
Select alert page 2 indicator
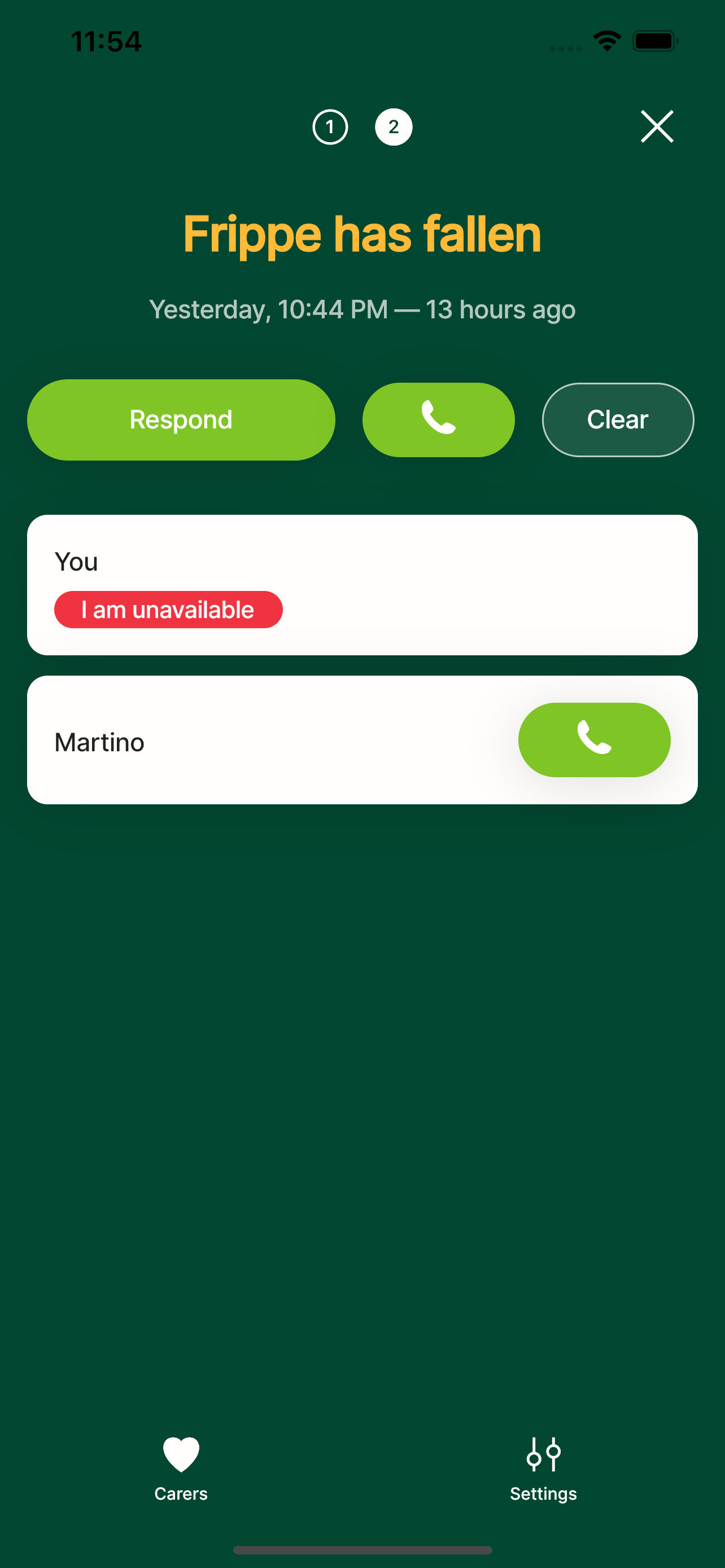tap(393, 127)
